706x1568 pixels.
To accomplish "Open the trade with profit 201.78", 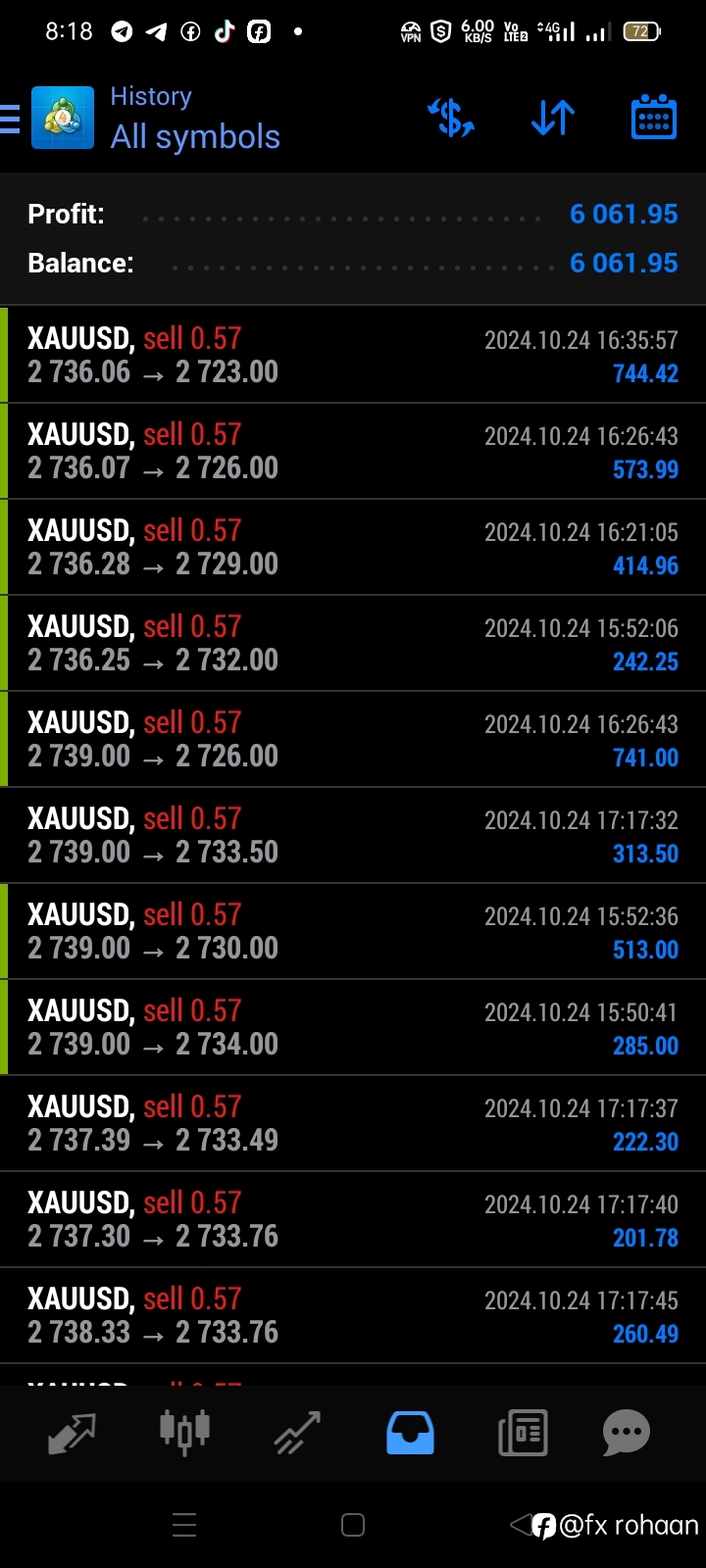I will coord(353,1219).
